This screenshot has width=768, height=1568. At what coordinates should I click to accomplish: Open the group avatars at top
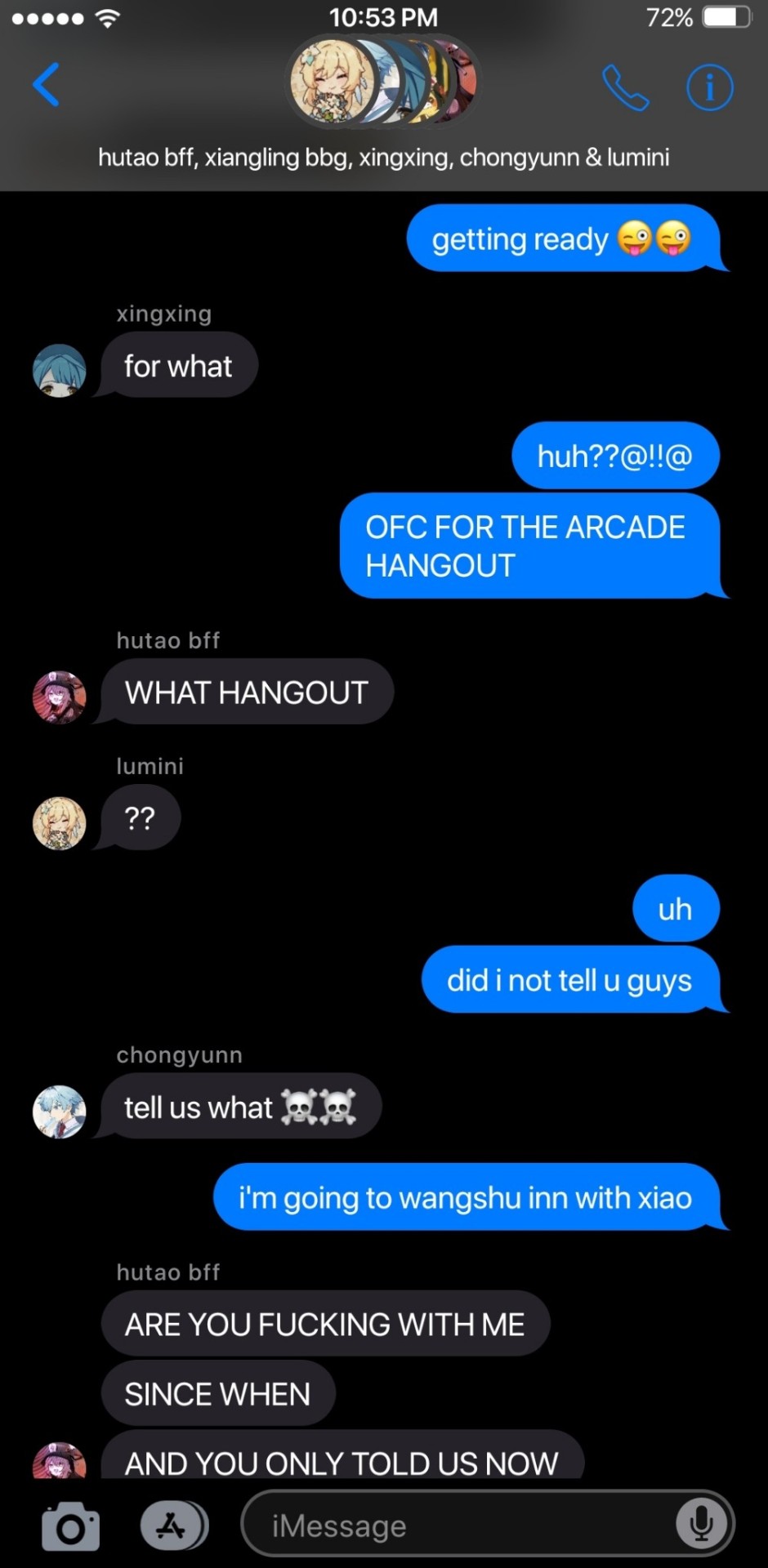pyautogui.click(x=383, y=82)
